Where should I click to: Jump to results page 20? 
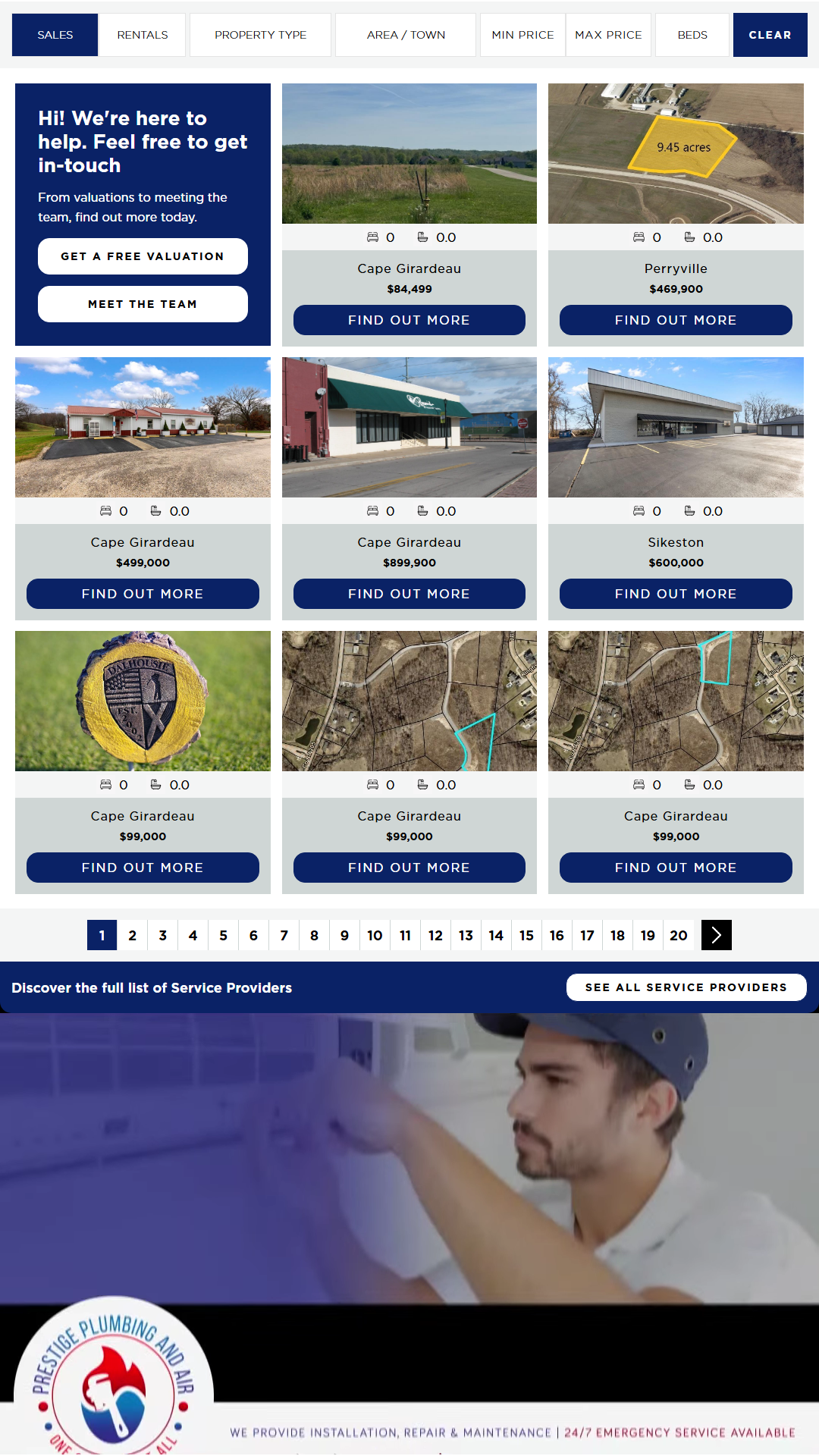click(x=678, y=935)
